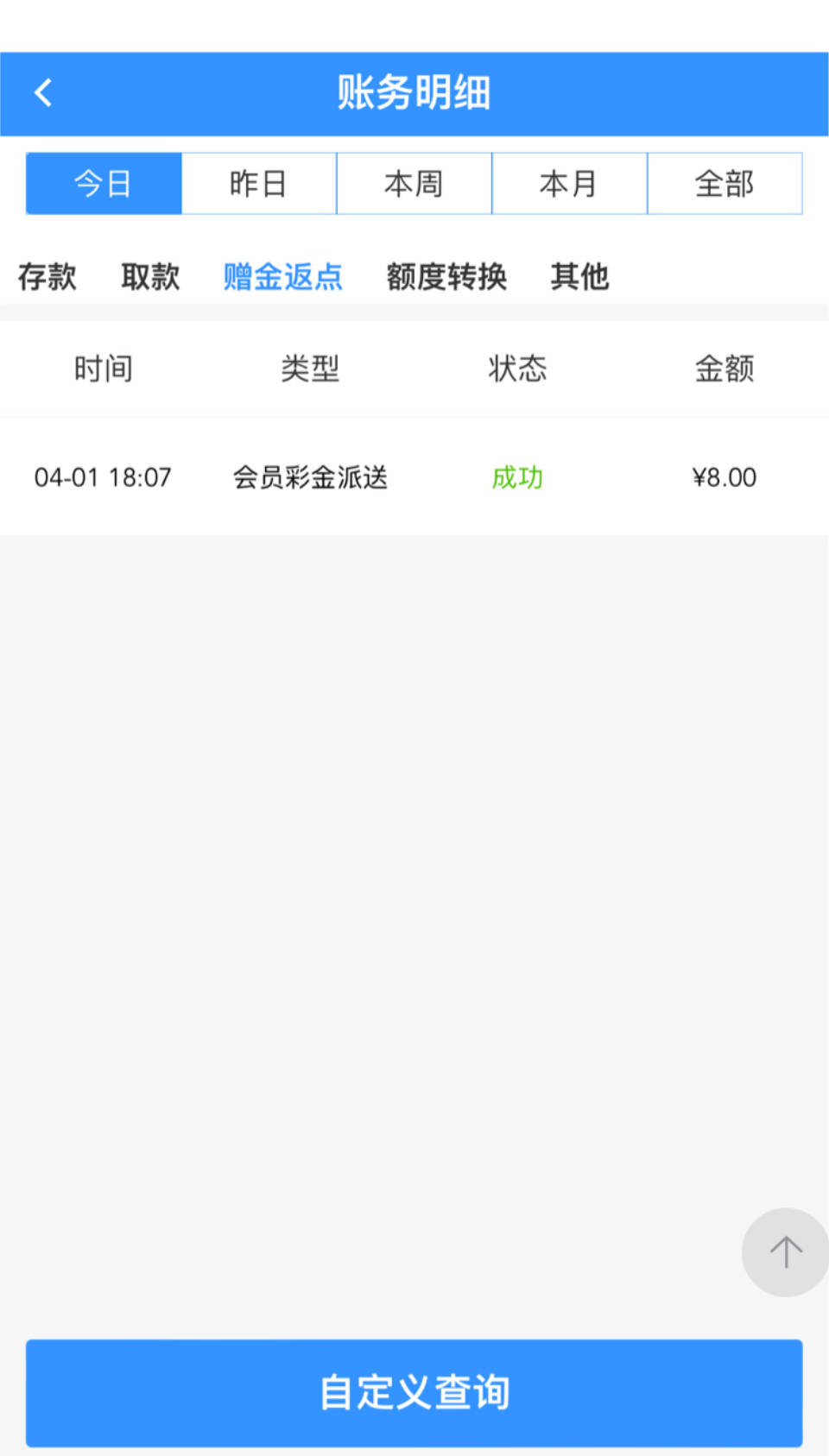Select the 赠金返点 filter option
The width and height of the screenshot is (829, 1456).
pos(283,276)
